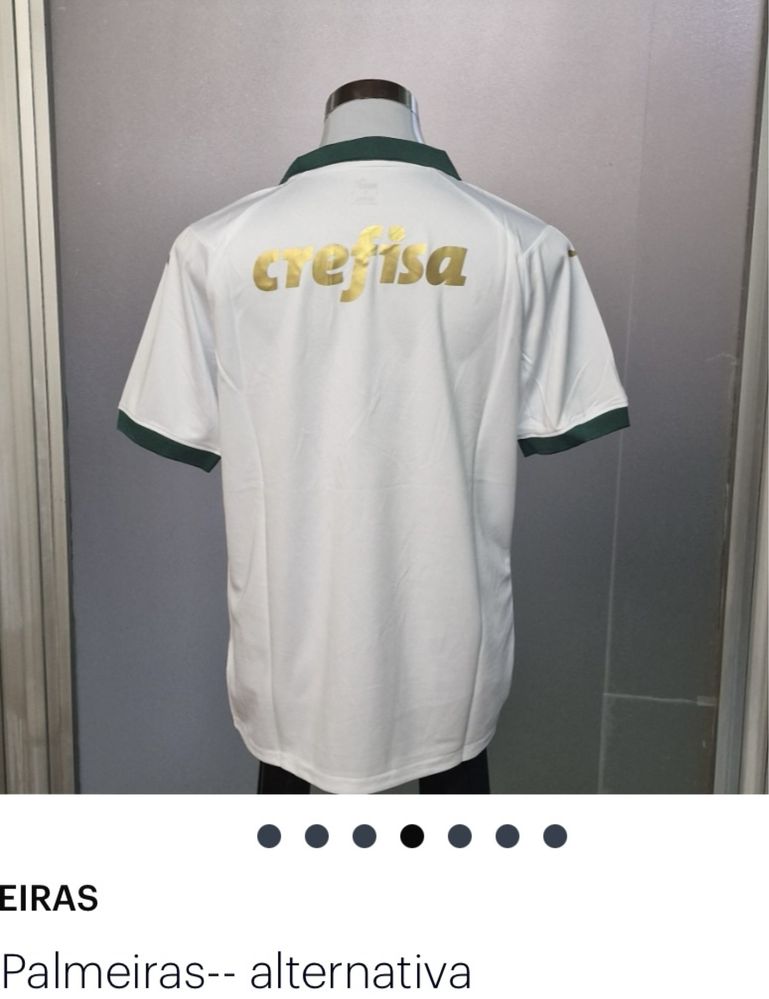This screenshot has width=769, height=999.
Task: Open the Palmeiras jersey photo full screen
Action: click(385, 400)
